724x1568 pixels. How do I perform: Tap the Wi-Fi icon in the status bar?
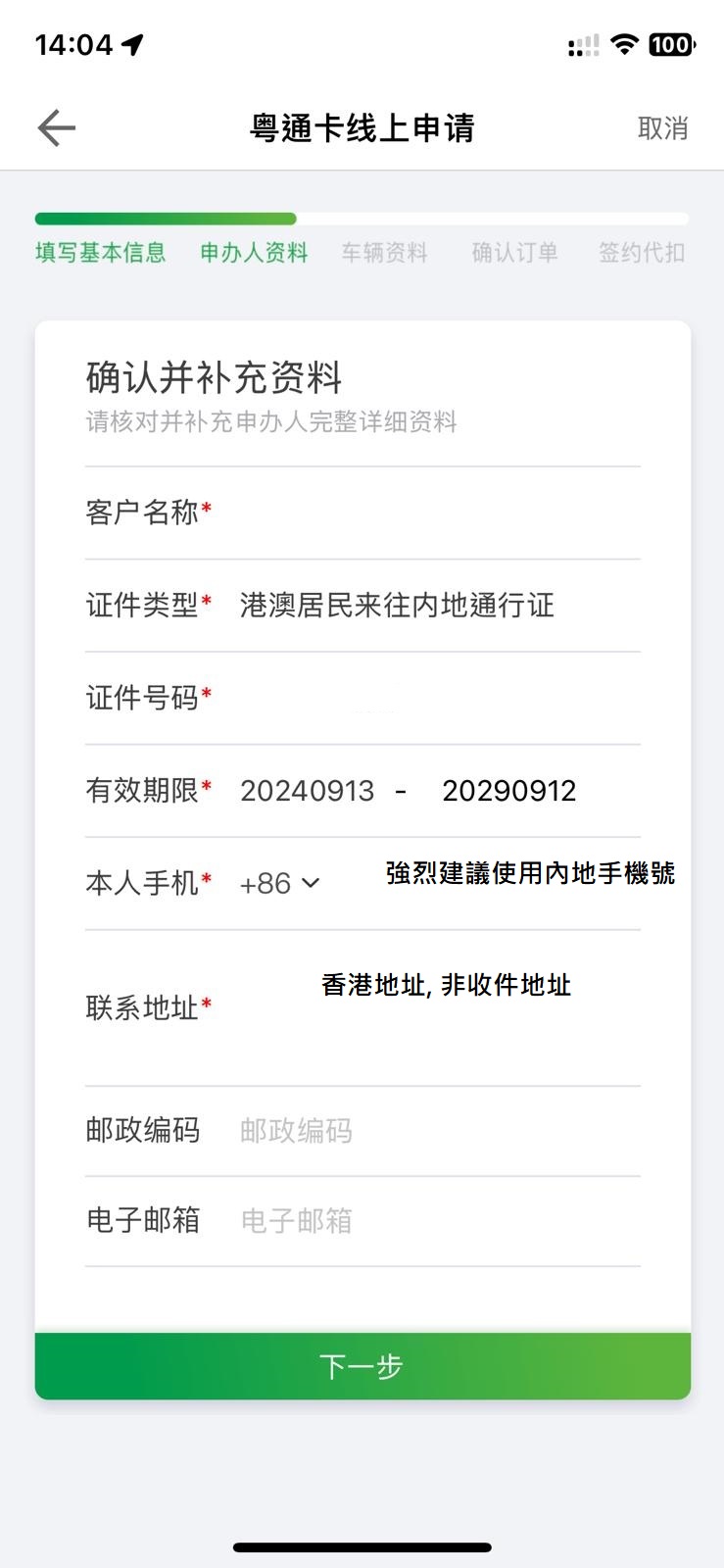[624, 44]
